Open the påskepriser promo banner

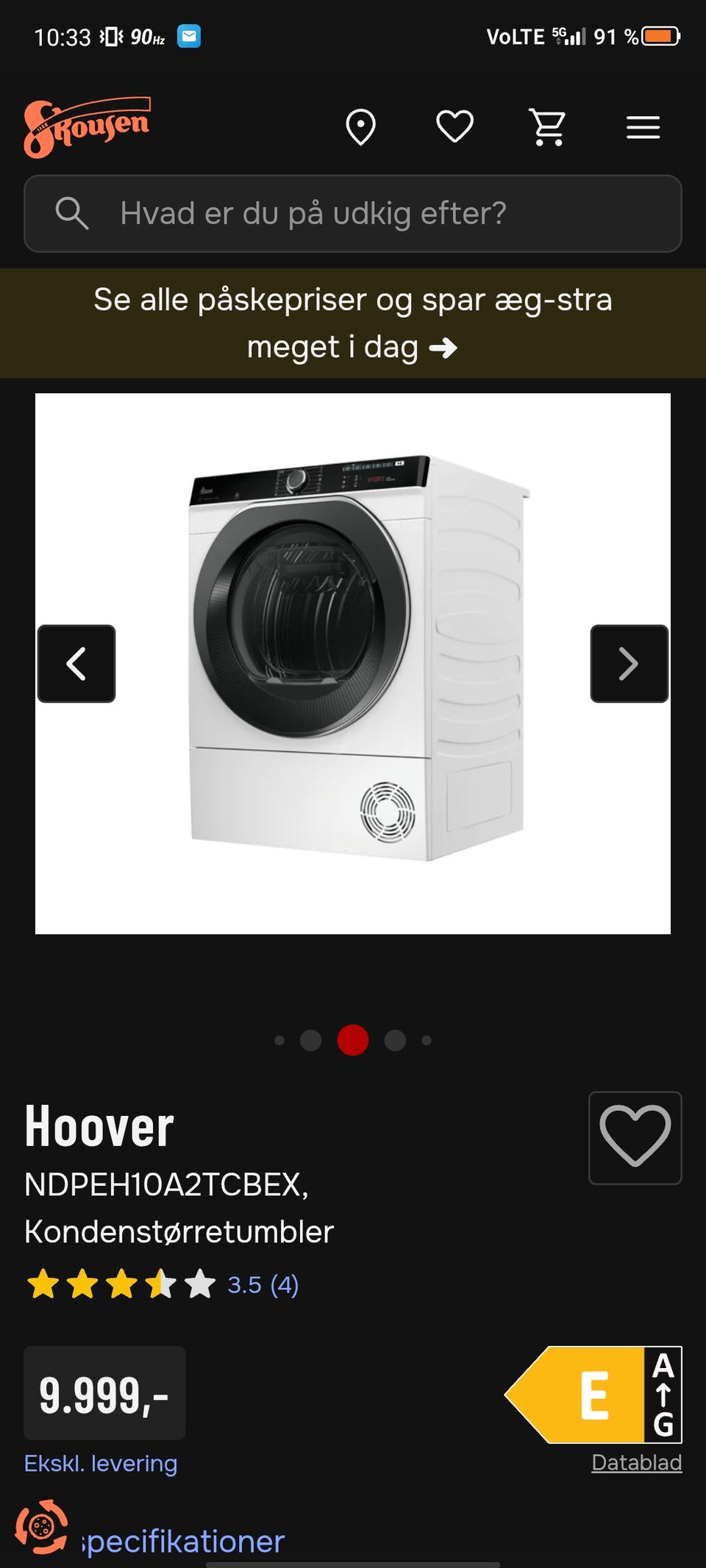click(x=353, y=323)
